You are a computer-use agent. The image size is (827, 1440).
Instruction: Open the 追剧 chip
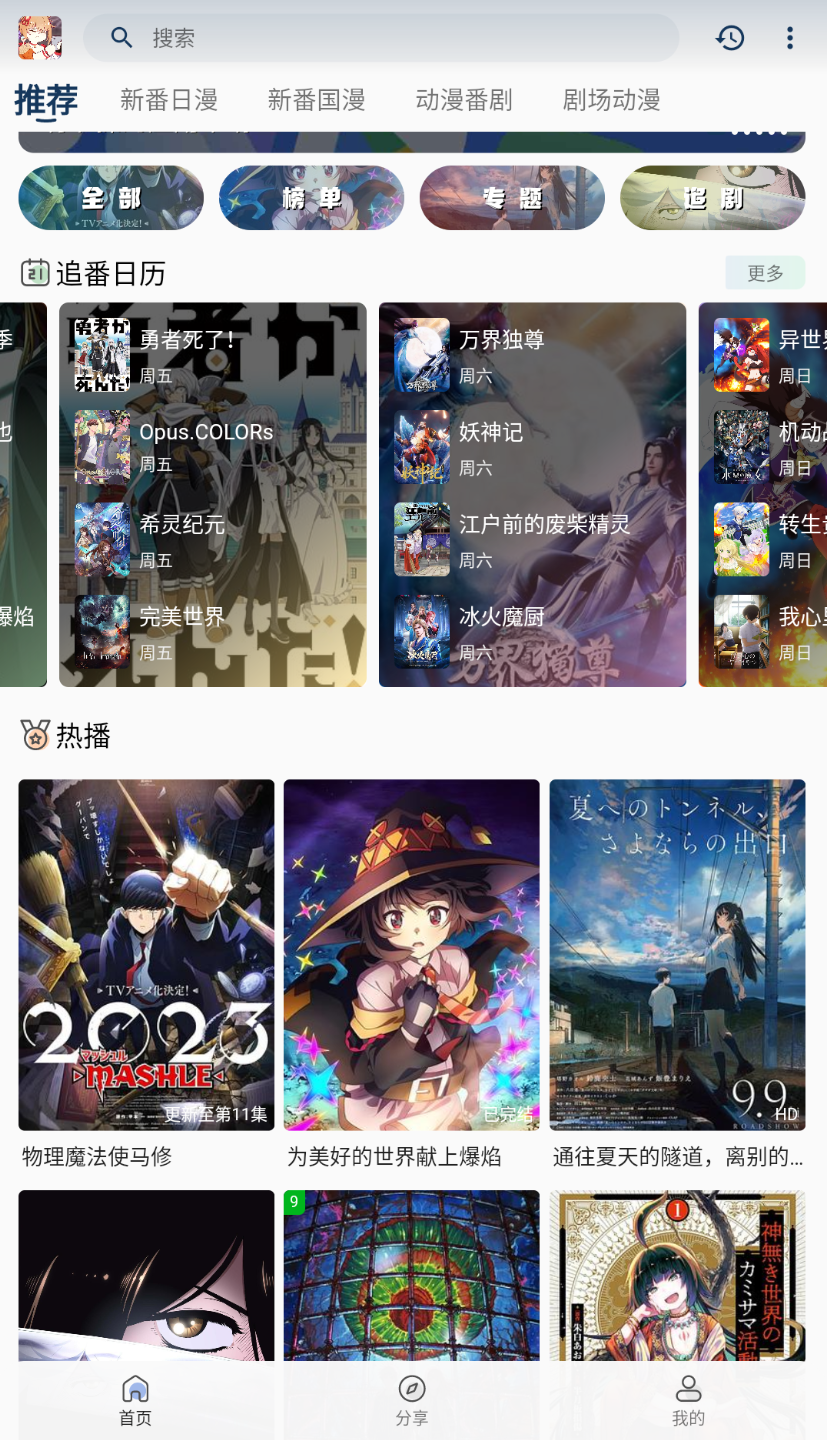coord(712,198)
